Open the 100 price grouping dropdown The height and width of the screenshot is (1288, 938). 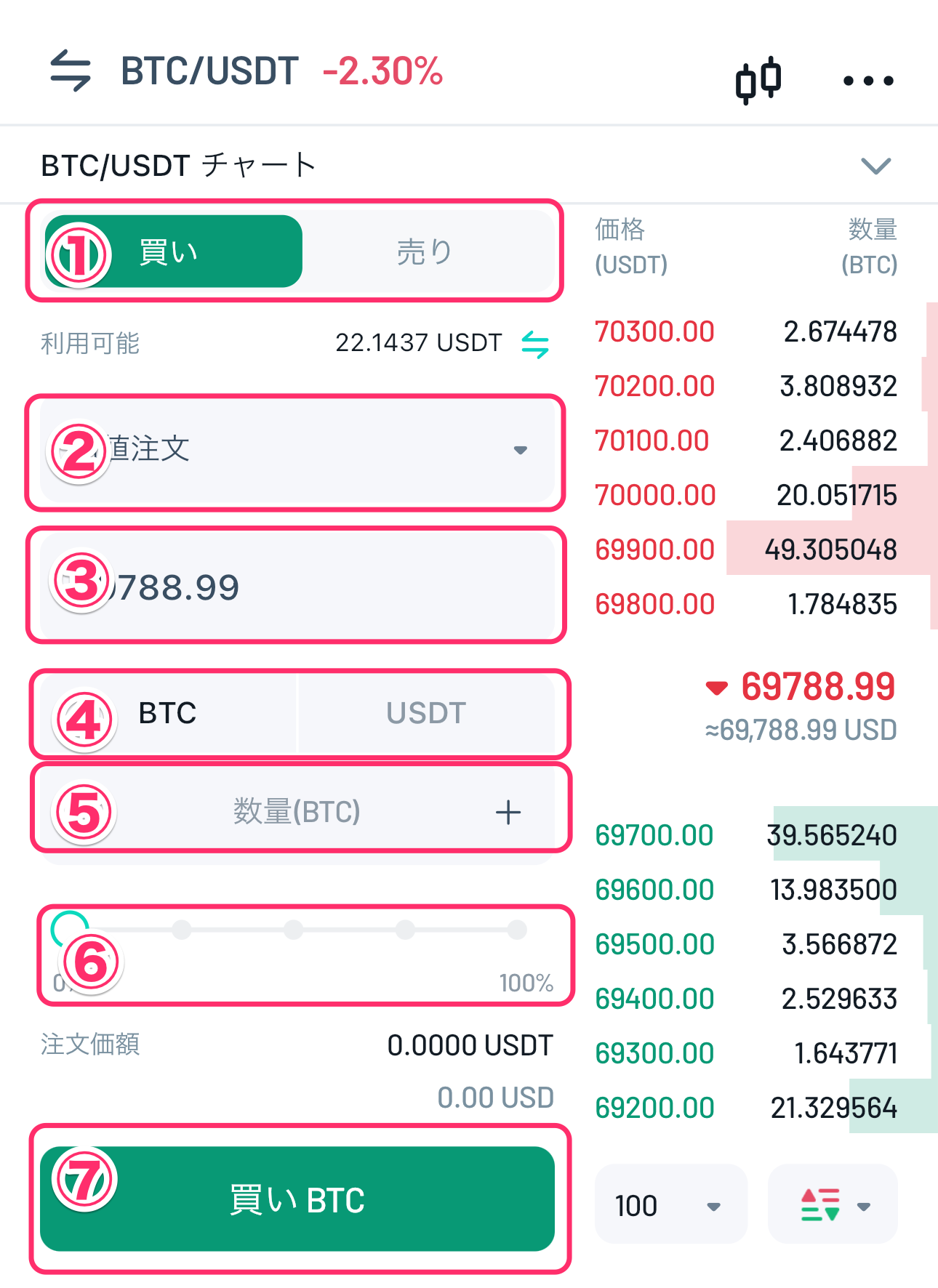click(x=670, y=1205)
